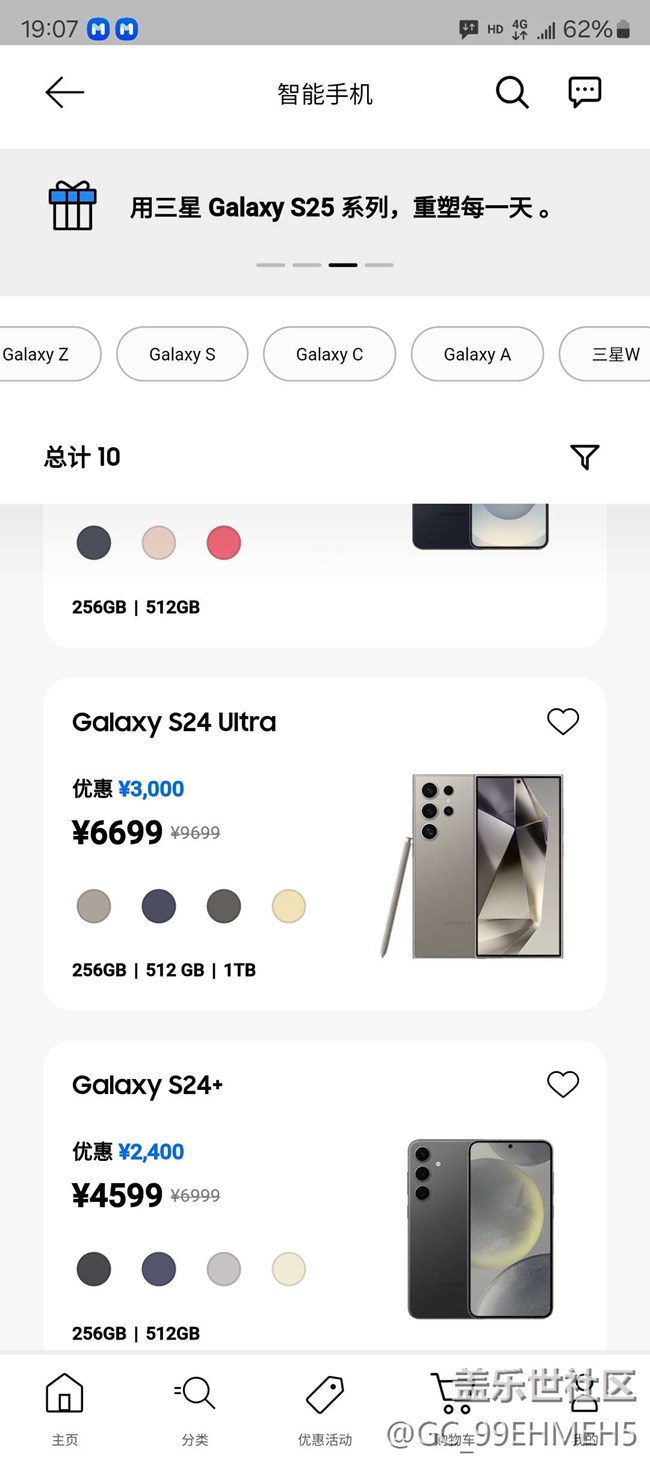The image size is (650, 1472).
Task: Pick the navy blue color for Galaxy S24+
Action: [159, 1269]
